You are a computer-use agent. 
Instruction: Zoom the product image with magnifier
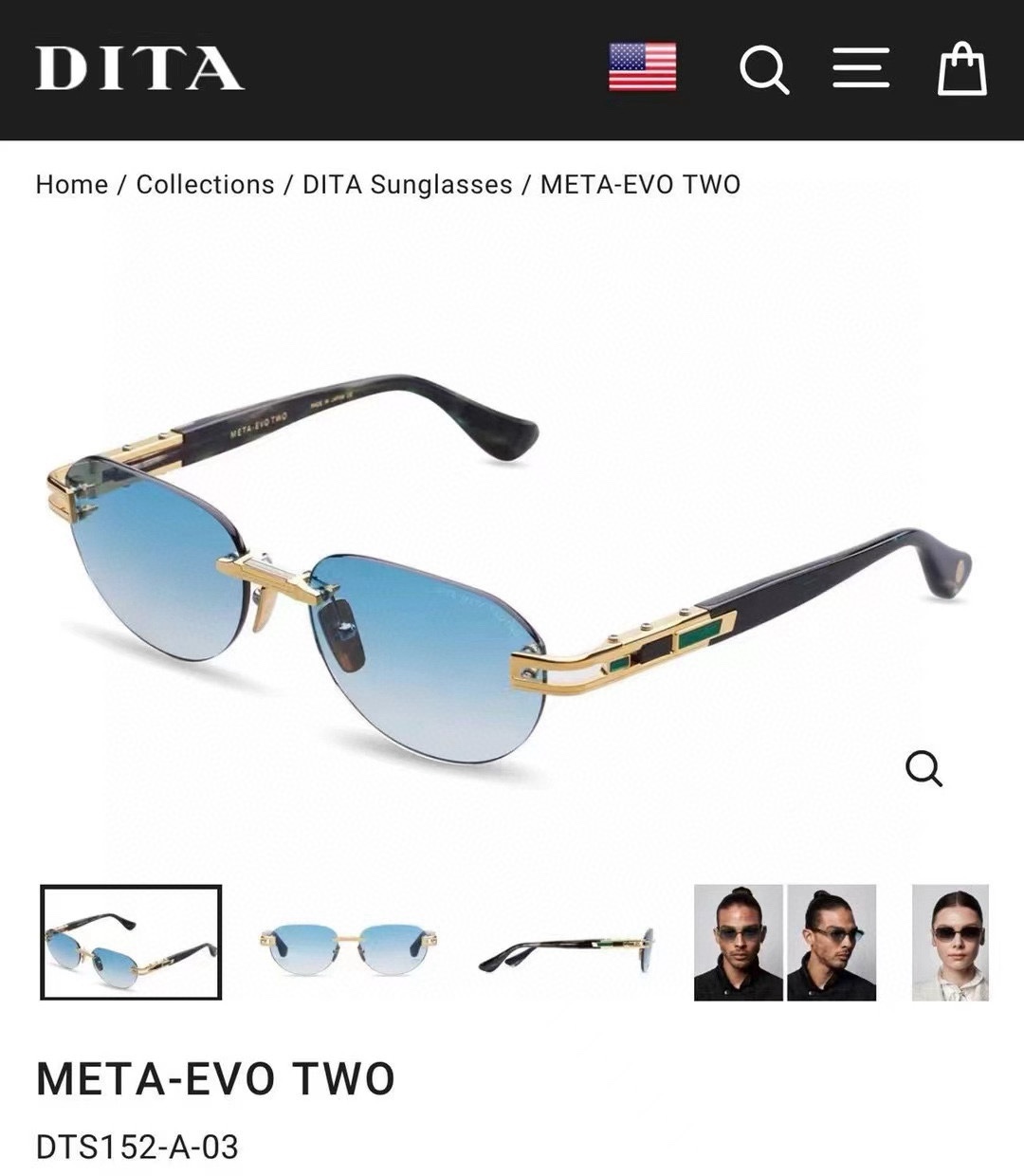923,768
